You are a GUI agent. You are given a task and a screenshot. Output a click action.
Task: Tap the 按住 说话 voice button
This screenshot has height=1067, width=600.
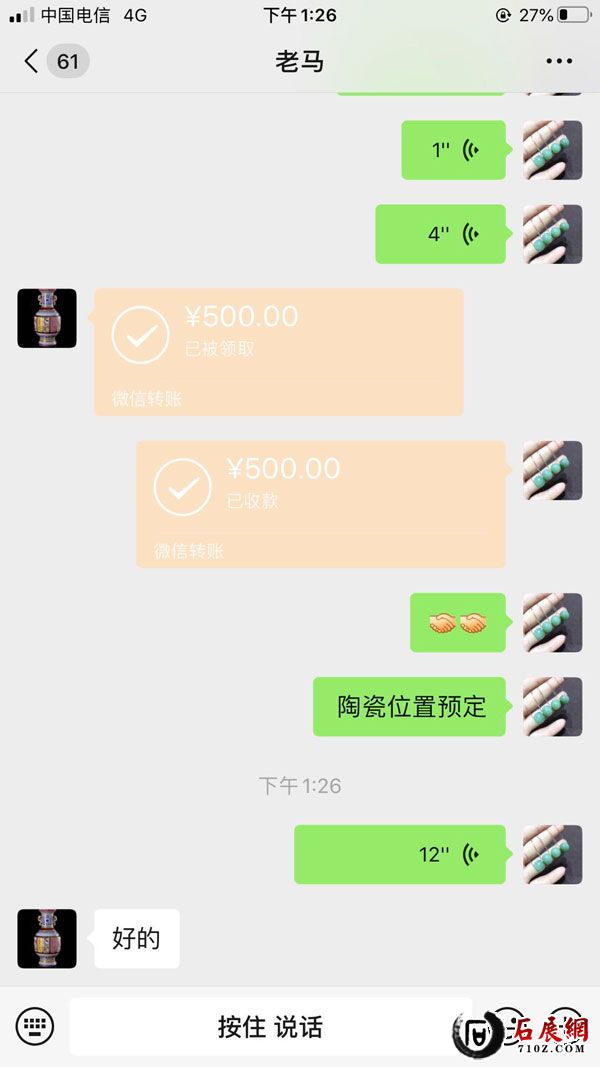(x=270, y=1026)
